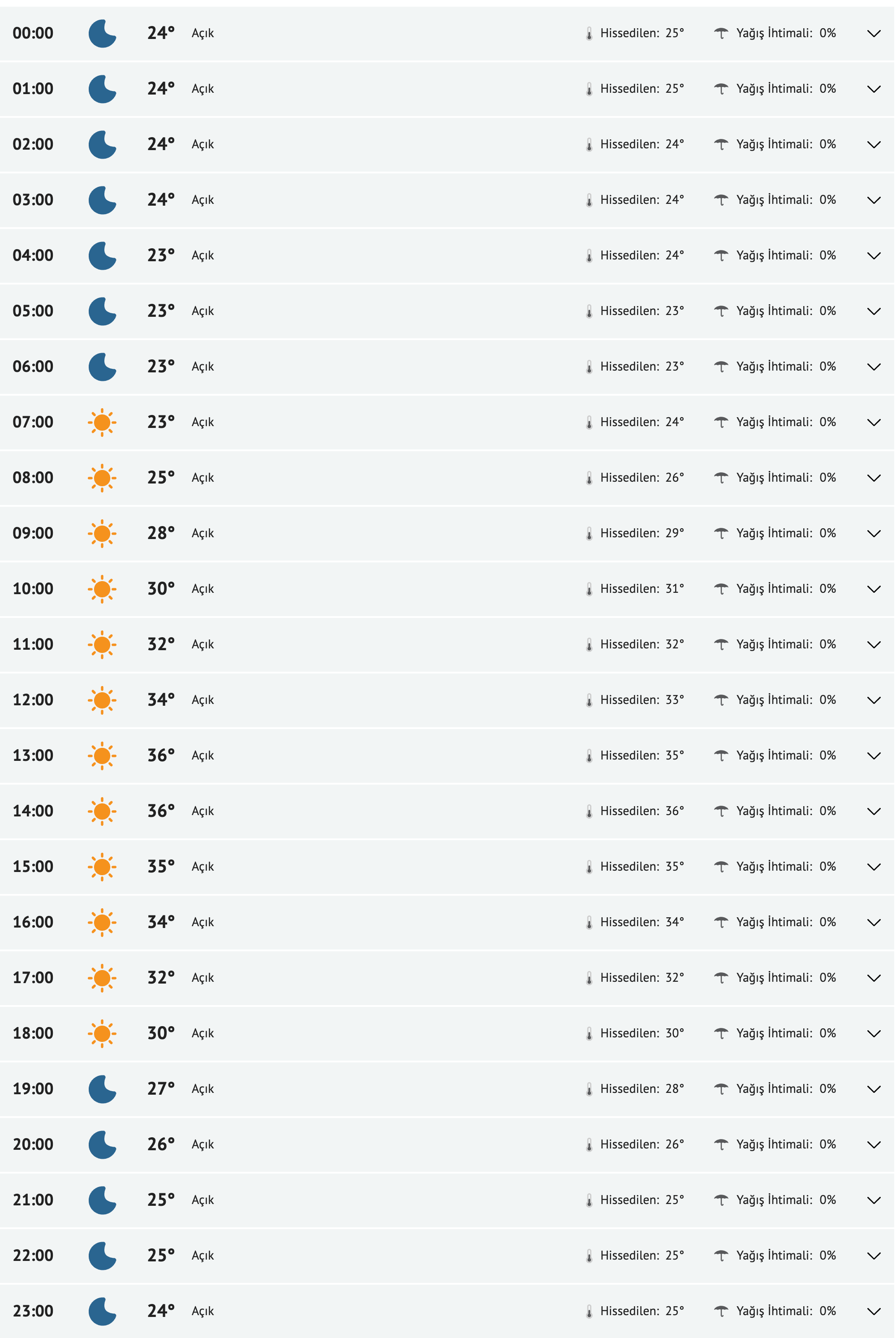
Task: Expand the 09:00 hourly row
Action: tap(873, 533)
